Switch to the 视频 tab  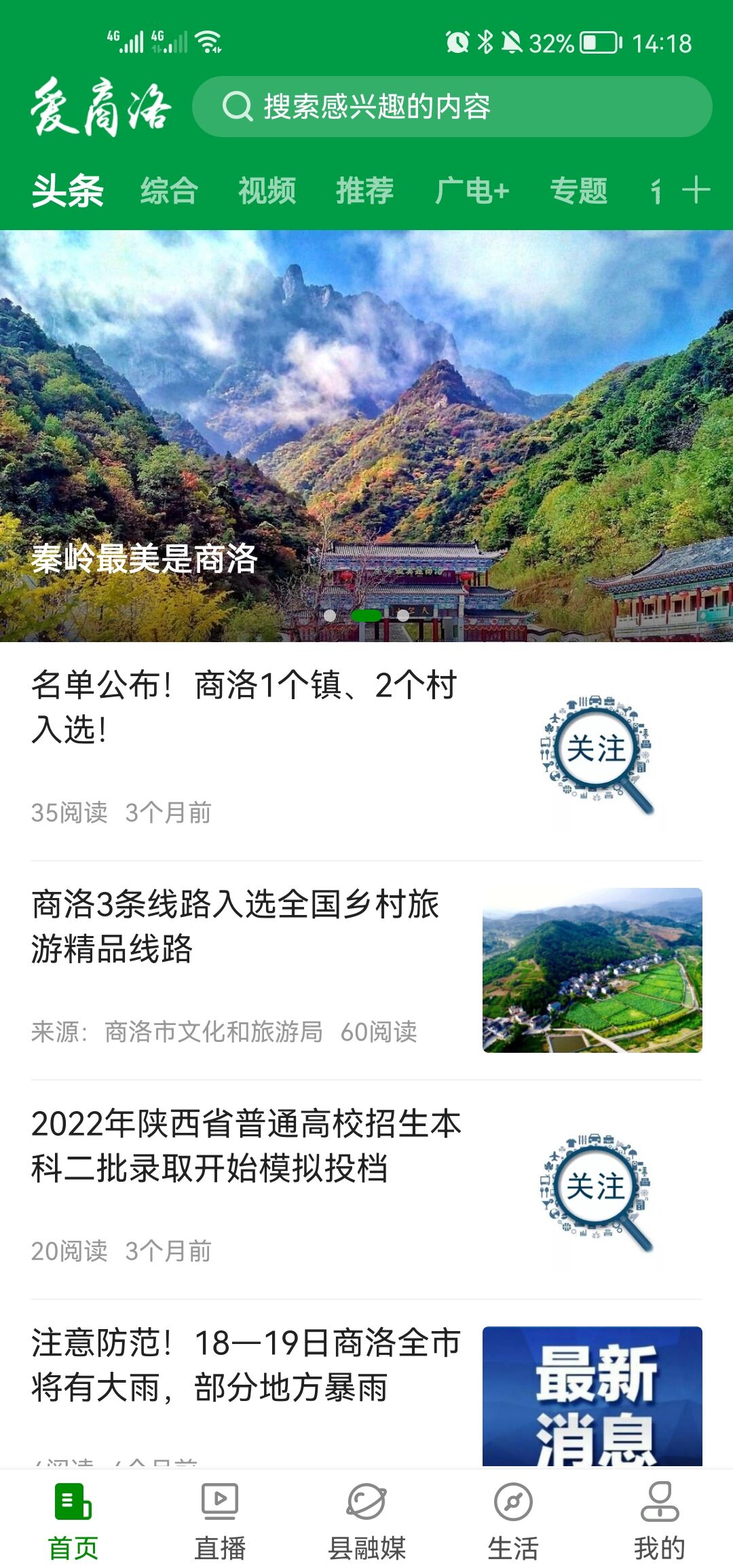267,190
